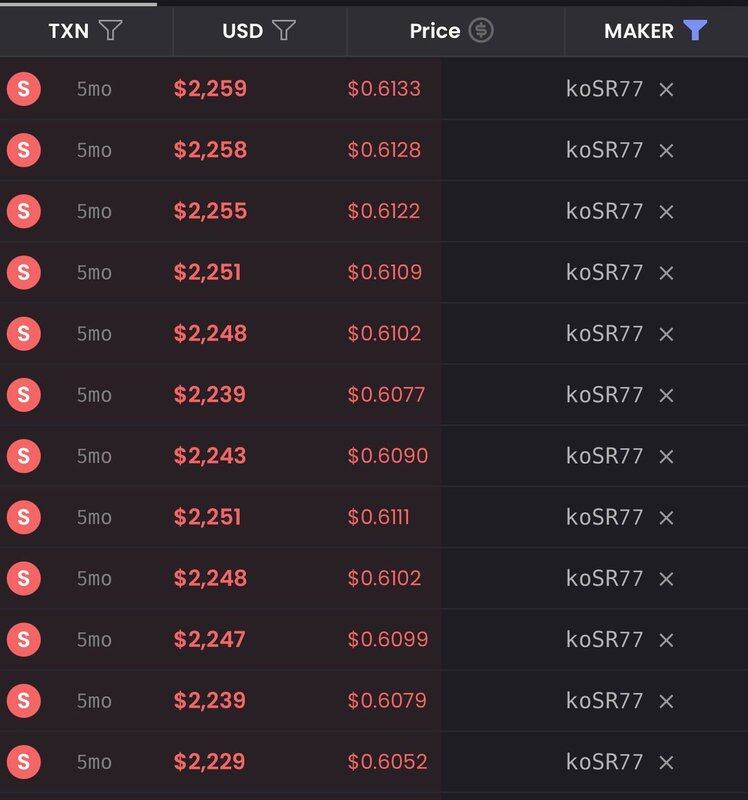The height and width of the screenshot is (800, 748).
Task: Open the active MAKER filter
Action: (695, 31)
